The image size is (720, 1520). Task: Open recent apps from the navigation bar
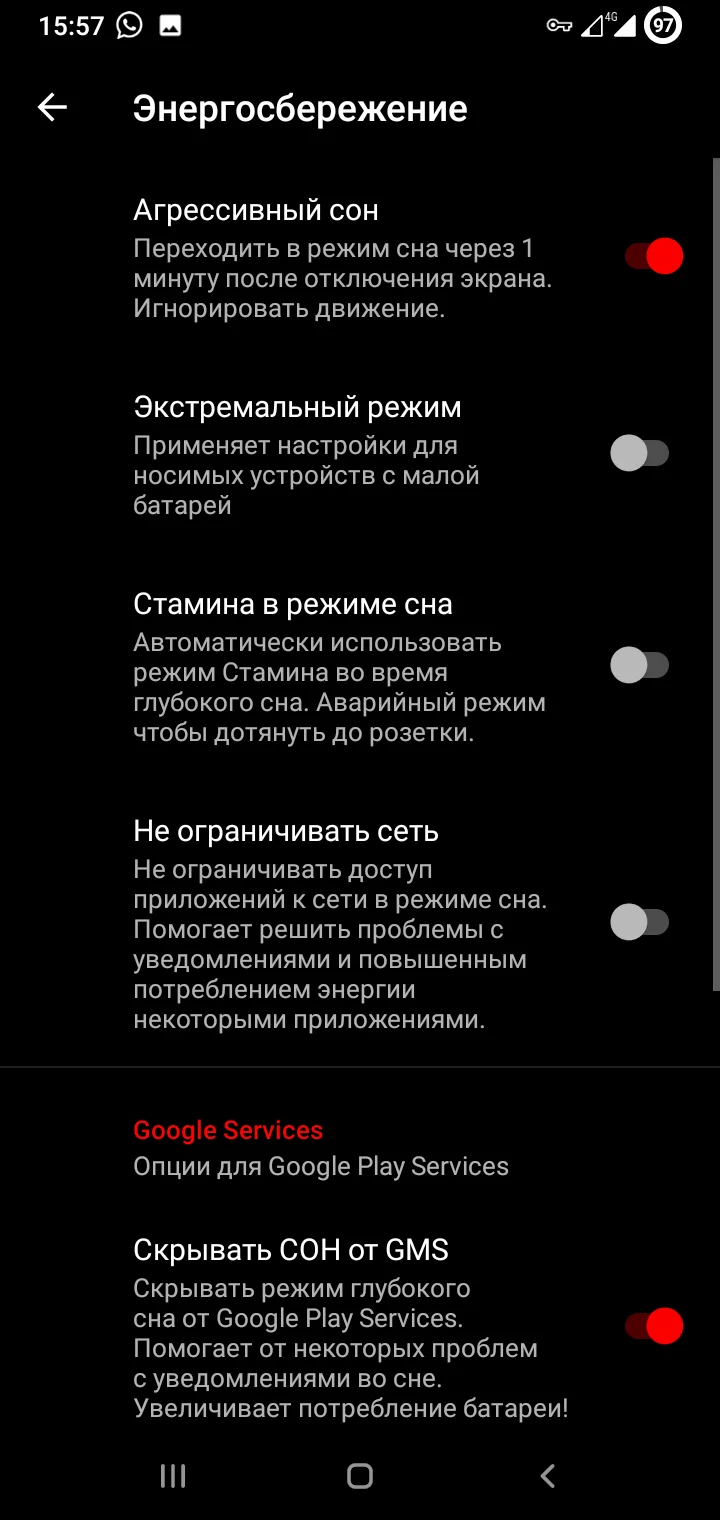pyautogui.click(x=173, y=1475)
